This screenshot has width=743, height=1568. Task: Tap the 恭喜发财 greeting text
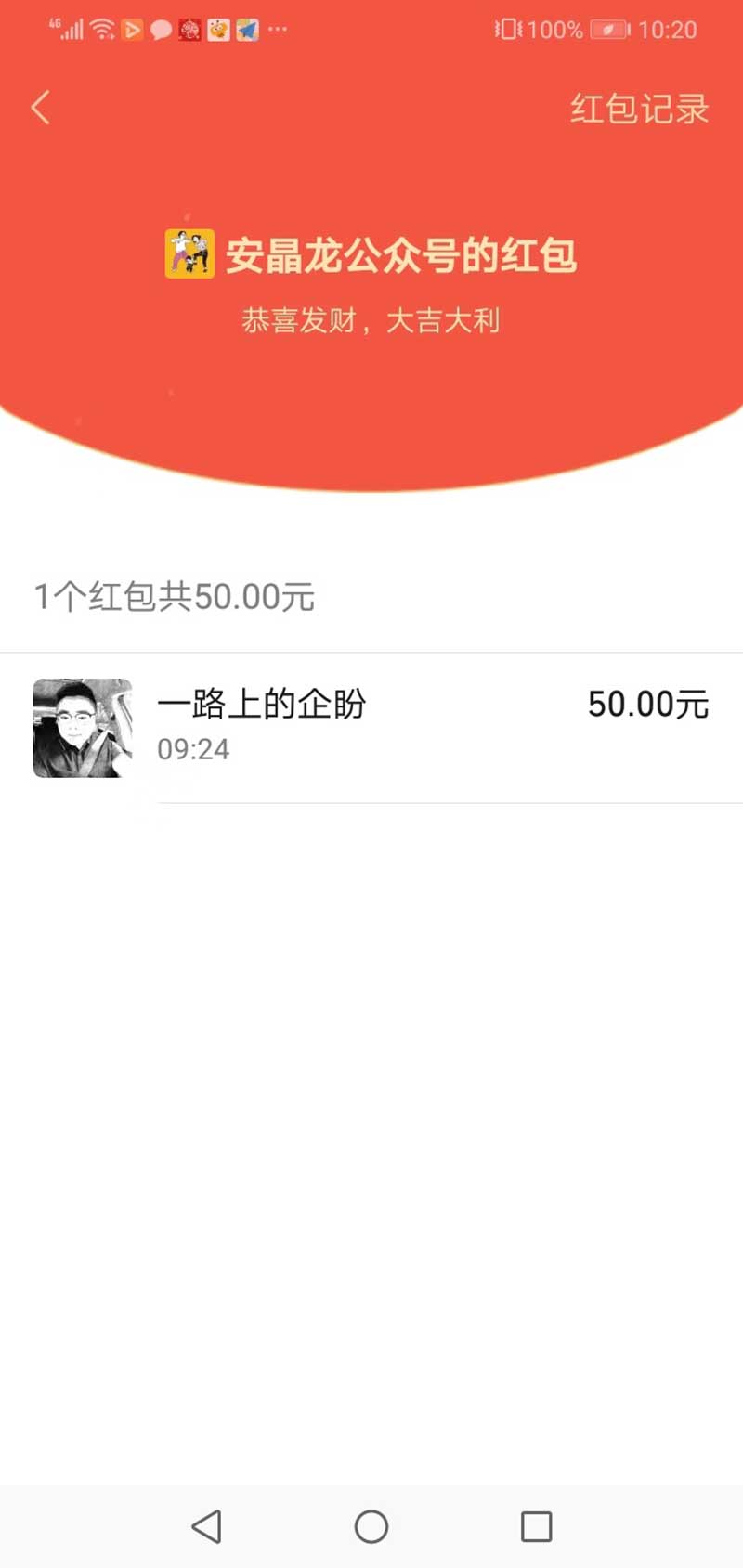371,320
